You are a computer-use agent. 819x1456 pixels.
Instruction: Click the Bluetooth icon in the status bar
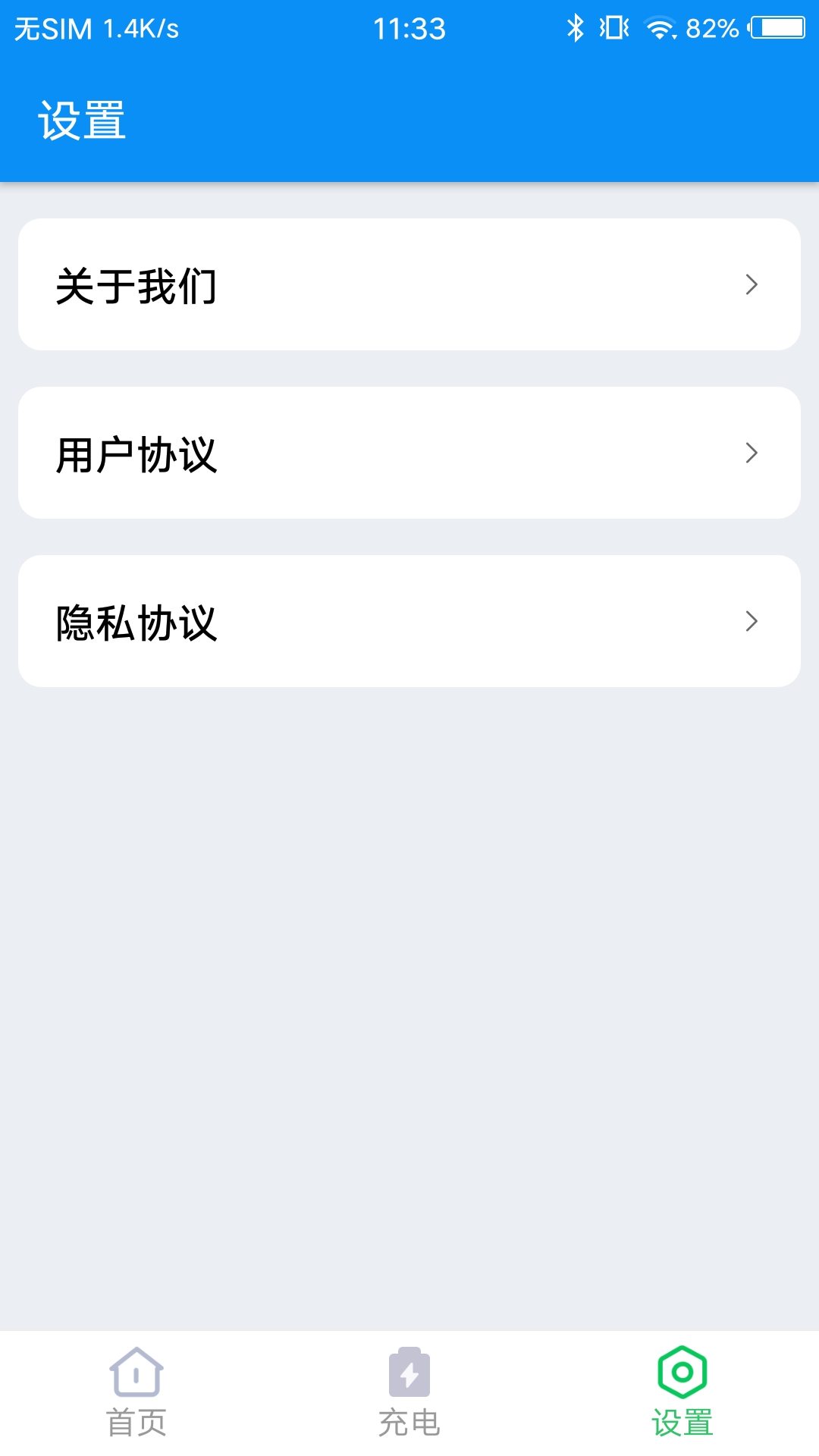coord(576,27)
